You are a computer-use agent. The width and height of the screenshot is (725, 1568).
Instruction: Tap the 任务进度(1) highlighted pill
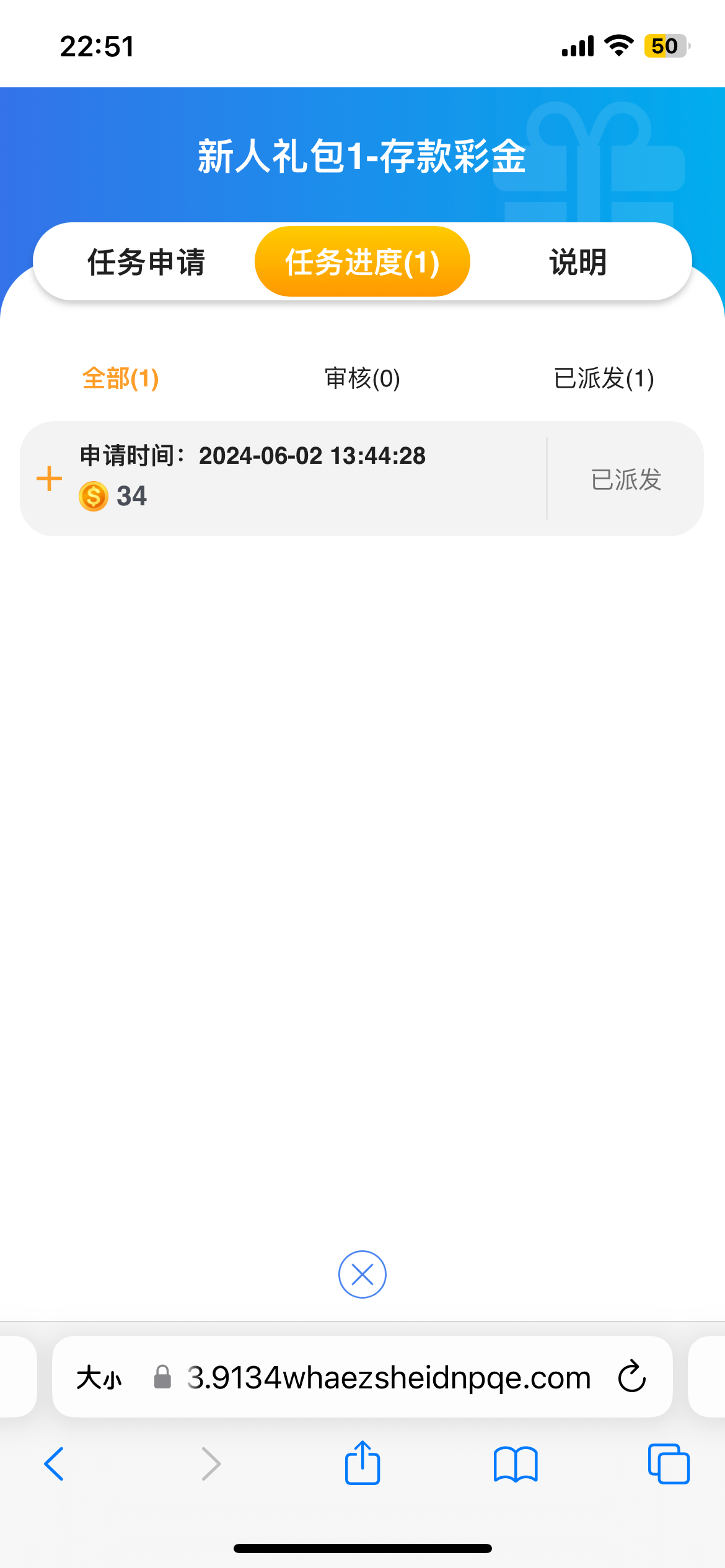click(362, 262)
